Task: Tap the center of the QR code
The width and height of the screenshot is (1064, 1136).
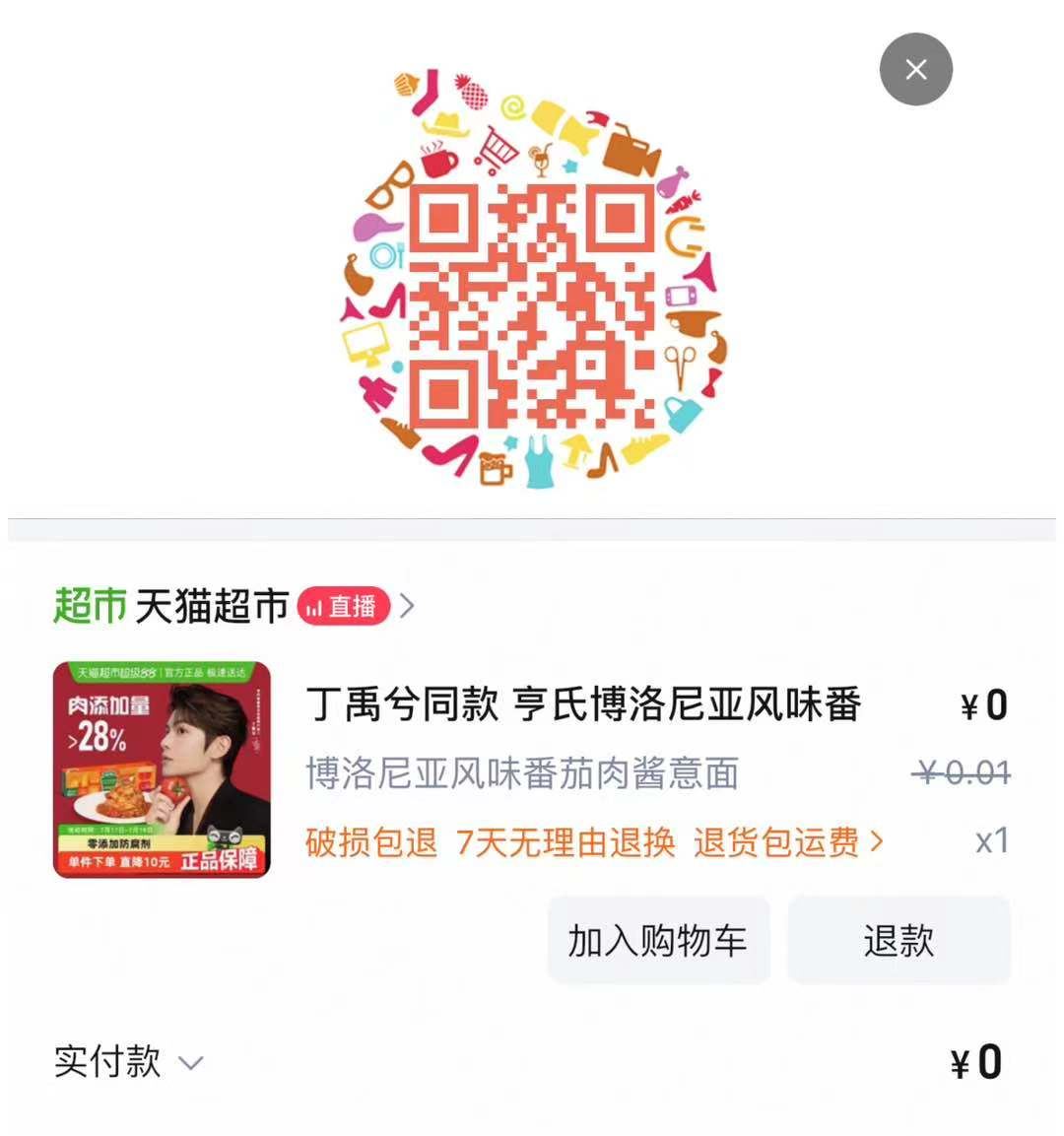Action: click(x=532, y=305)
